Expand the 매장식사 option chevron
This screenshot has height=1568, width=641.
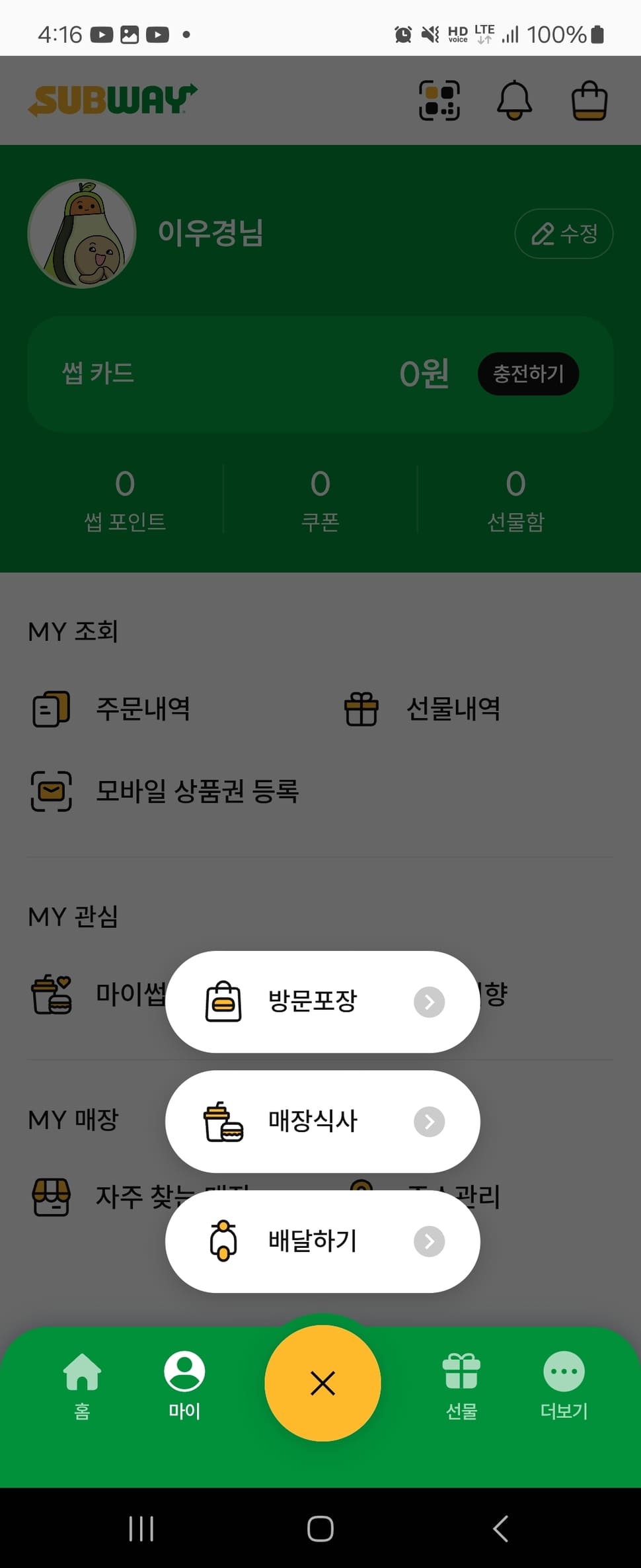430,1122
